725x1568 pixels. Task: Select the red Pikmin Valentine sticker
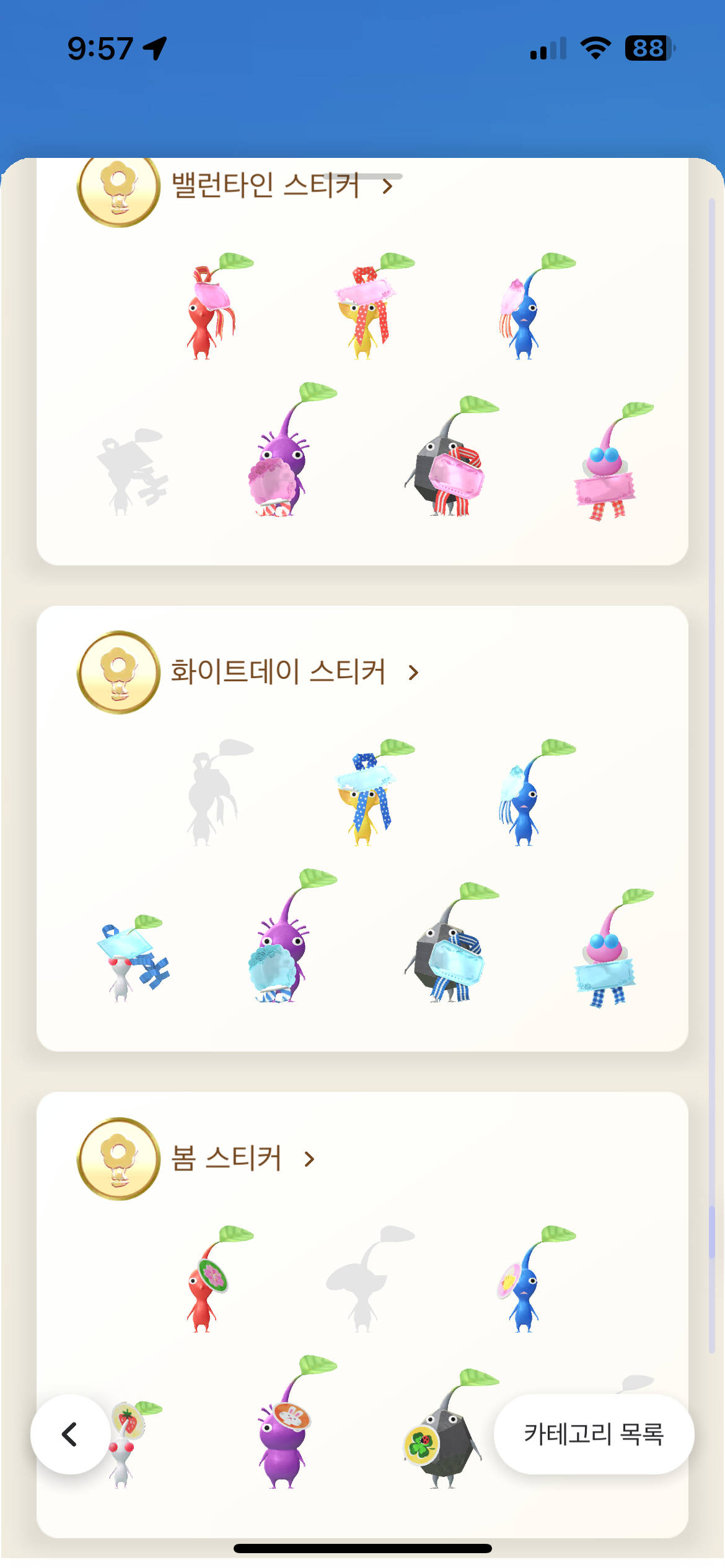212,308
